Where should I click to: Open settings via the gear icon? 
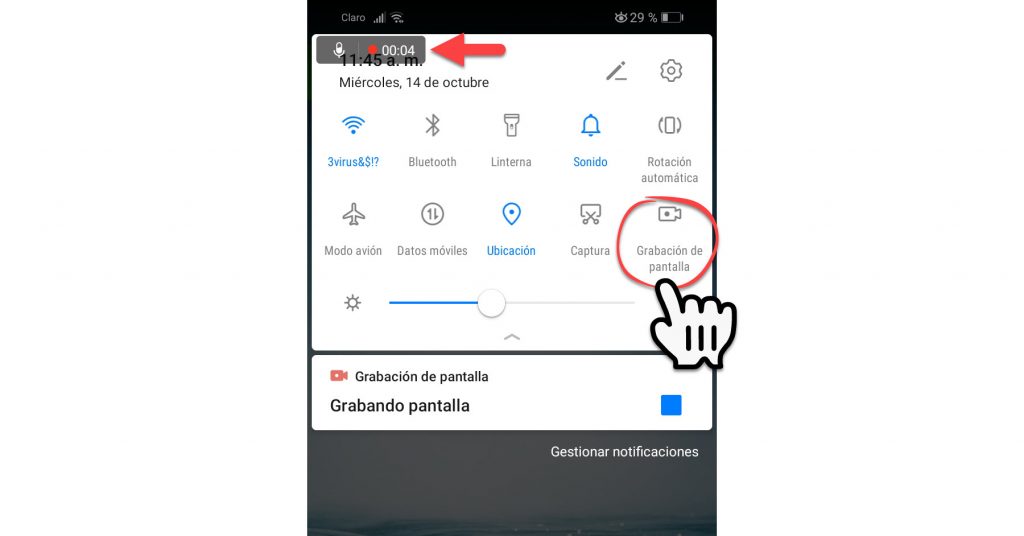(x=671, y=71)
